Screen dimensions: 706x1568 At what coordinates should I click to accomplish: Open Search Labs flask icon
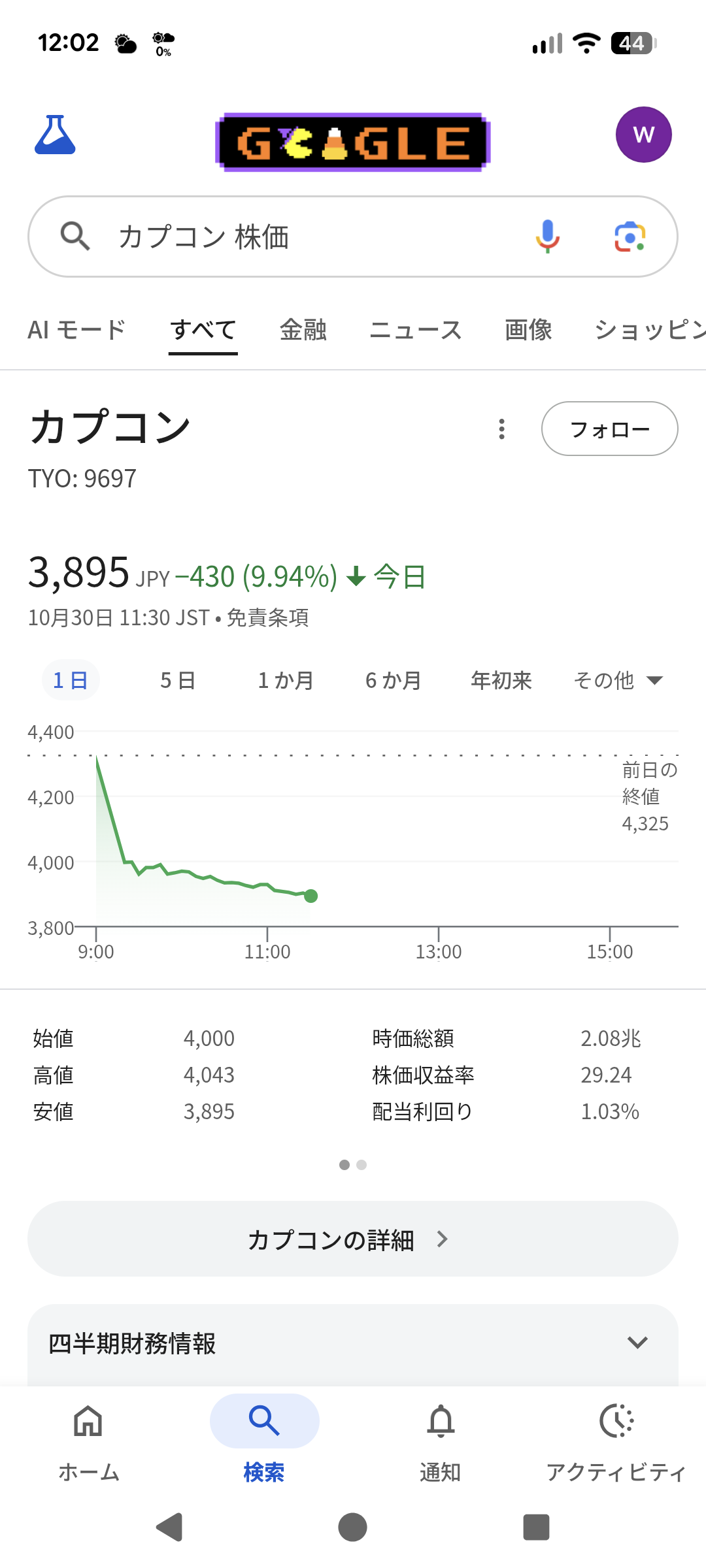pos(55,135)
